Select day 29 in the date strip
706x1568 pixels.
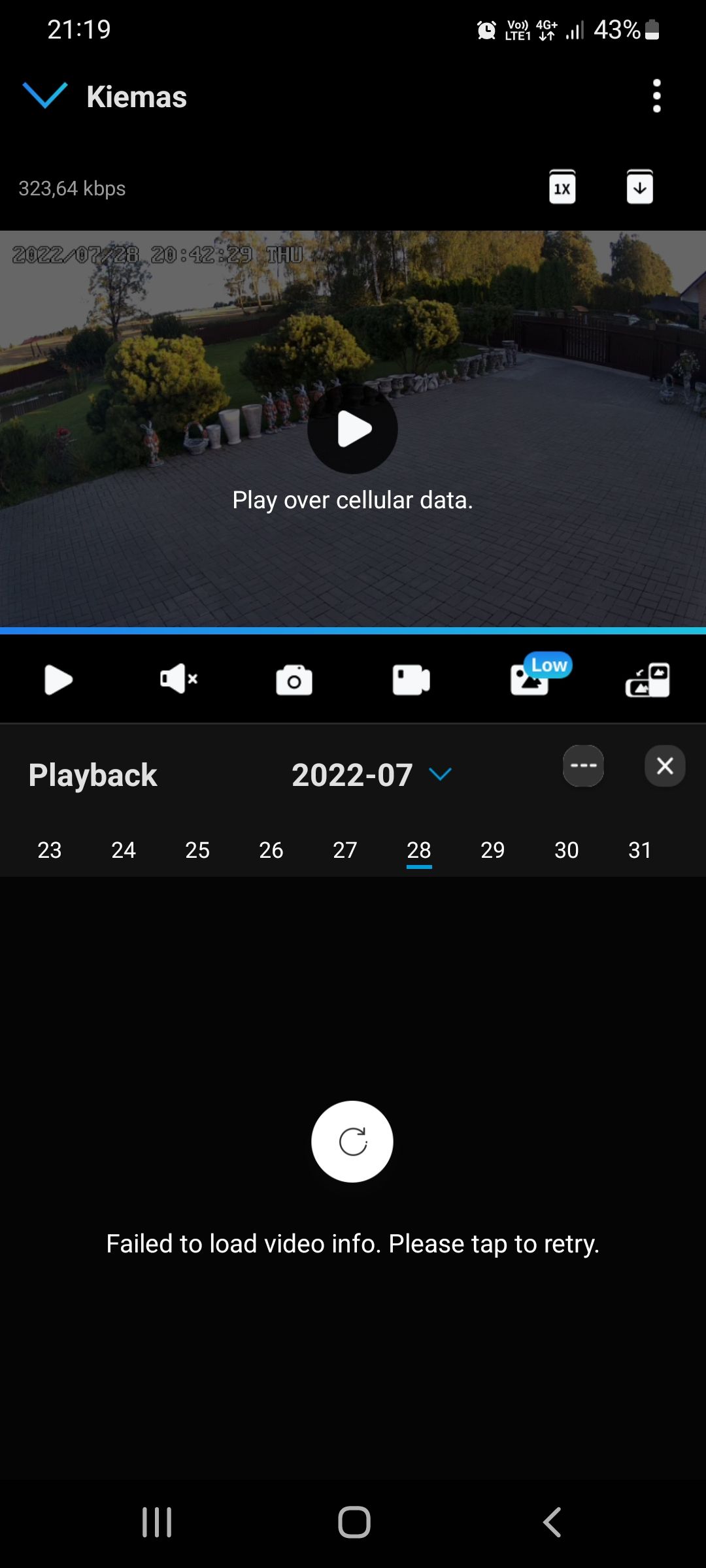(x=493, y=850)
